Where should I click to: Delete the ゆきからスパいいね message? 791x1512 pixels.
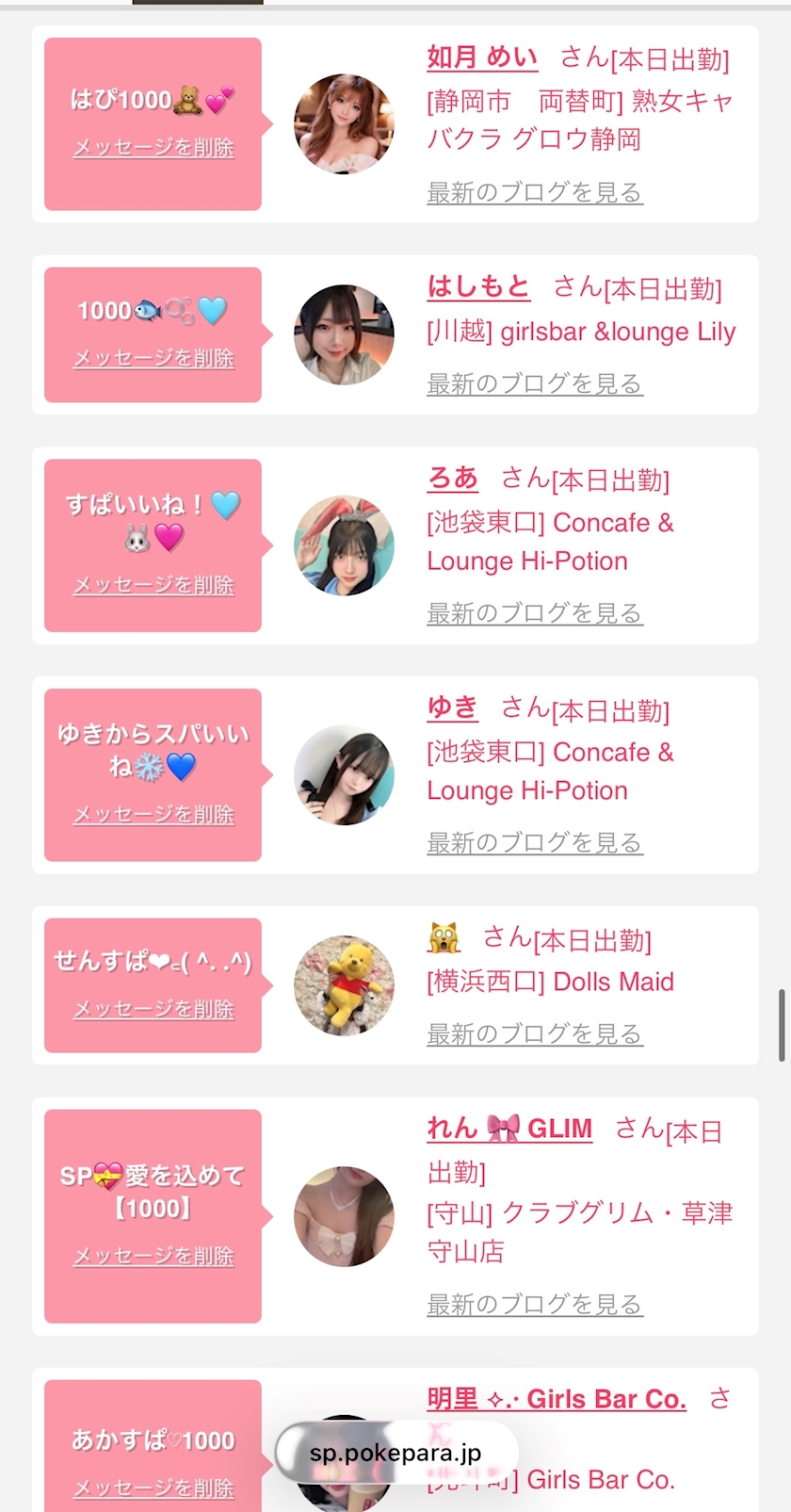[153, 814]
